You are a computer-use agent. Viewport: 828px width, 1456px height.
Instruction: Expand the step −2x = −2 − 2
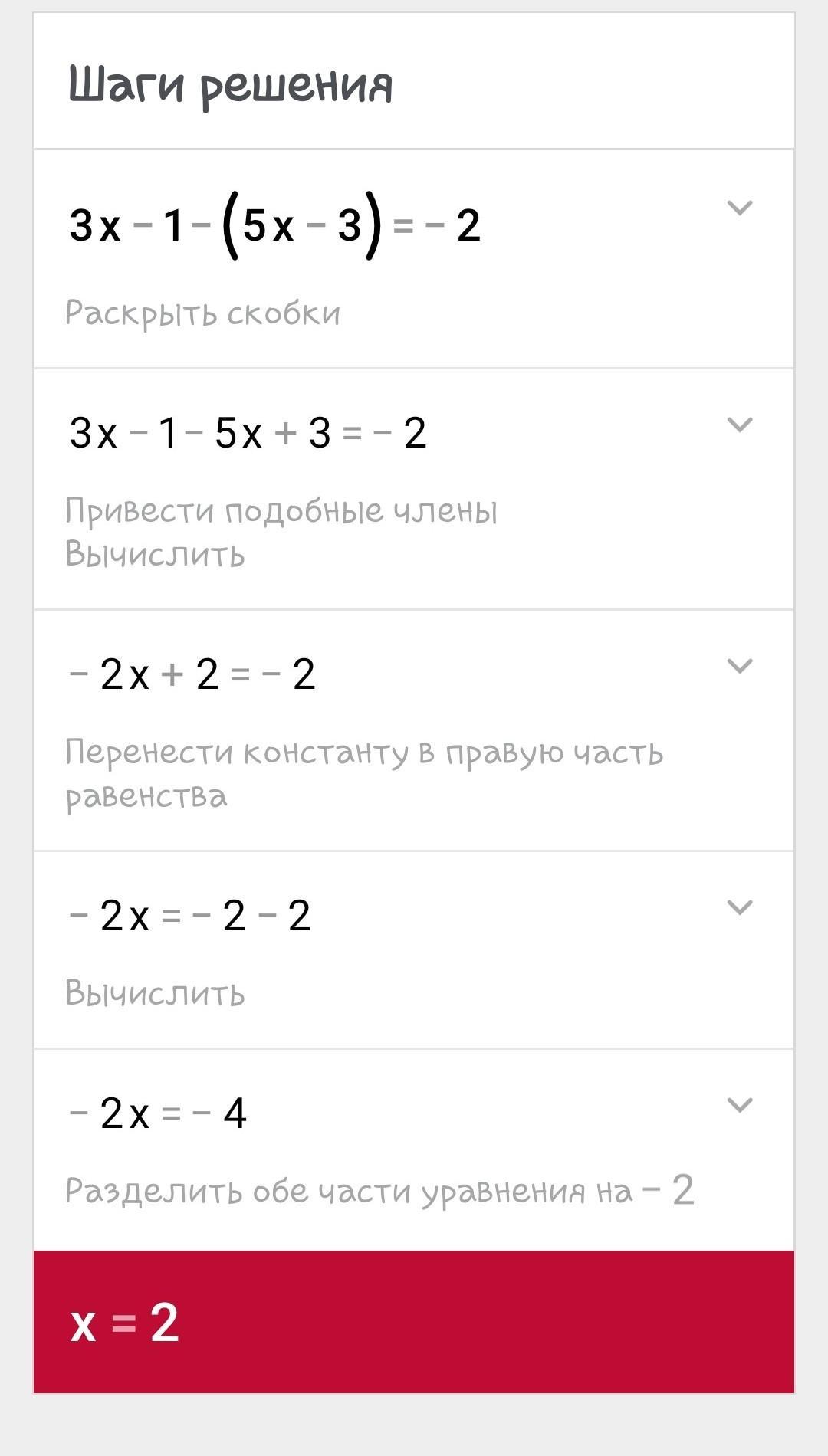click(740, 907)
